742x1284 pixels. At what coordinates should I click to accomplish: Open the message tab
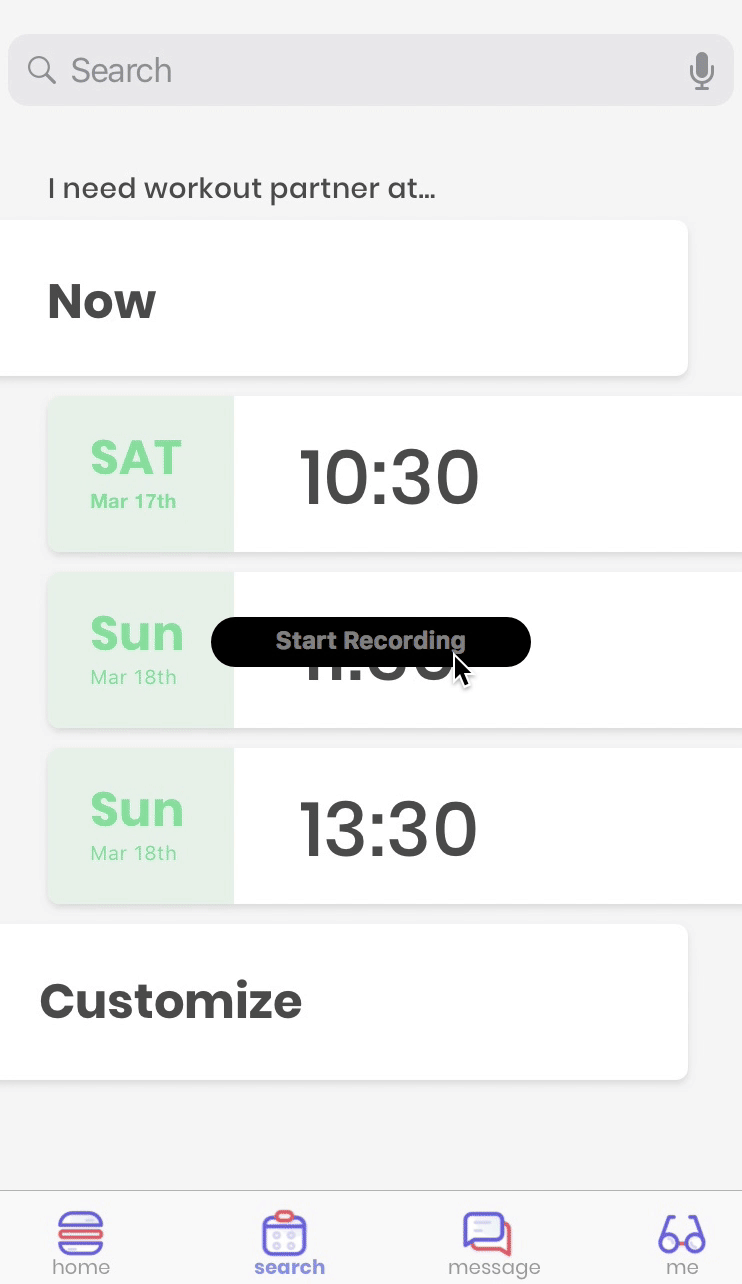tap(494, 1244)
